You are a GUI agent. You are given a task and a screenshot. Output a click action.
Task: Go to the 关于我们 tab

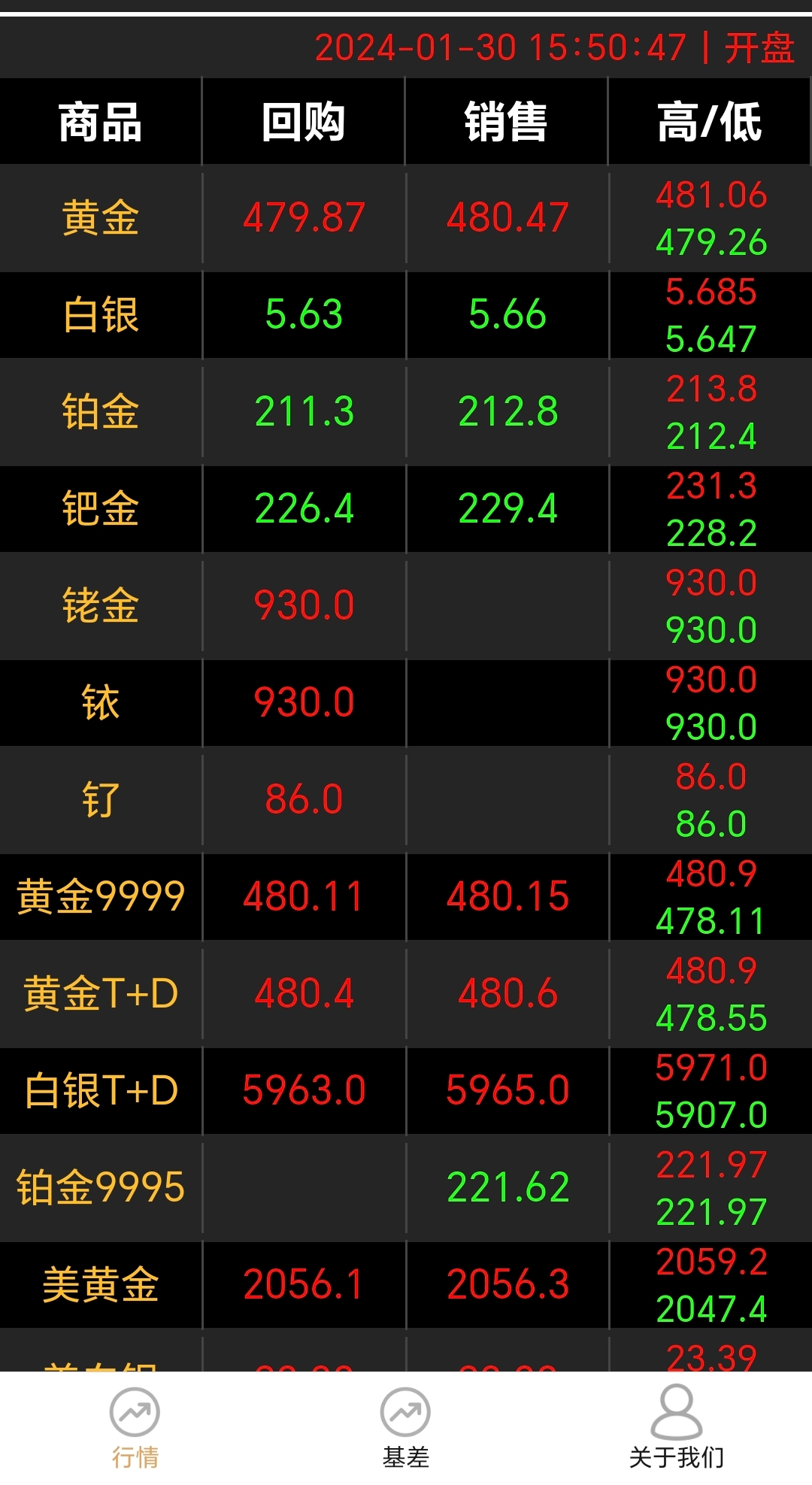click(x=677, y=1428)
